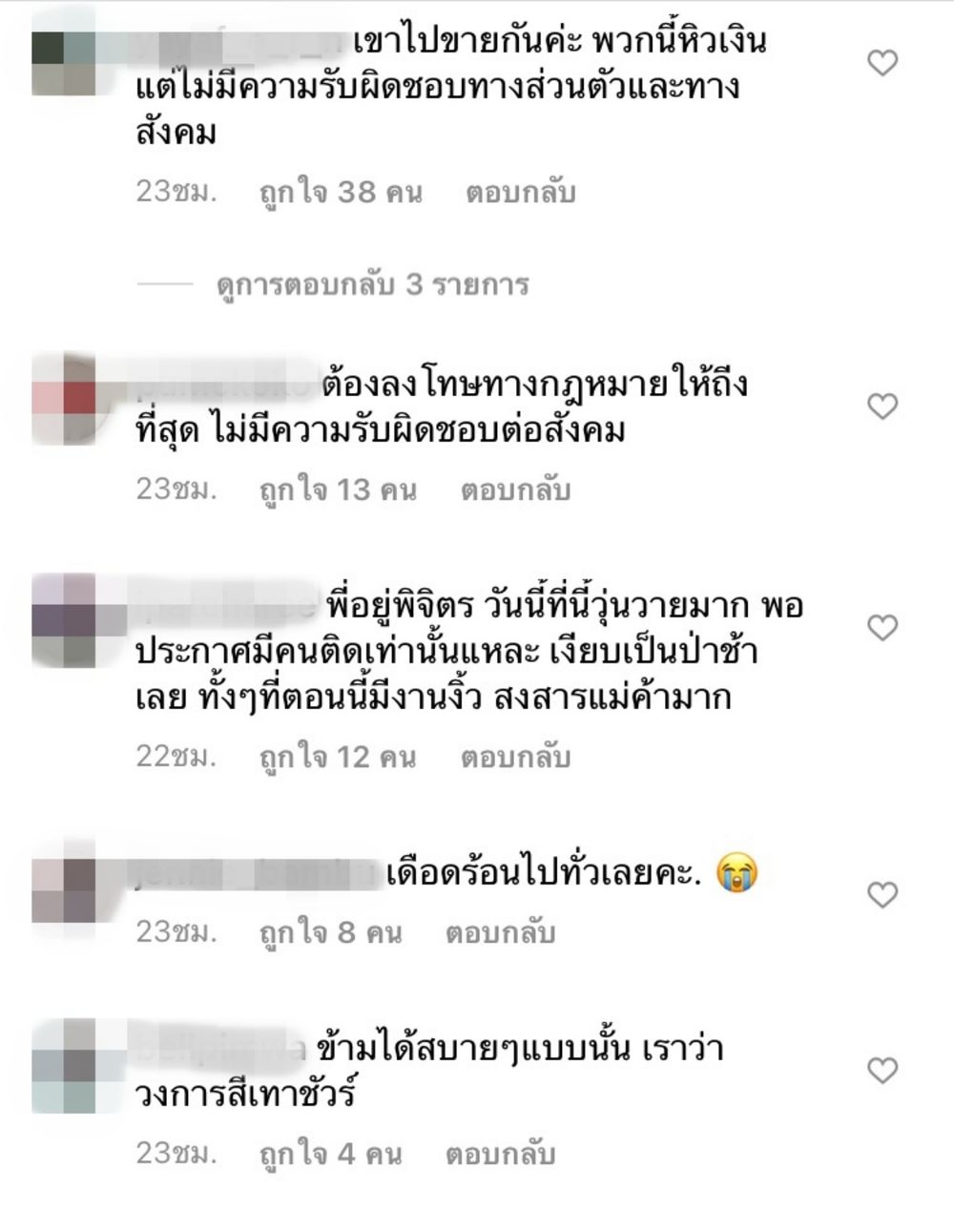Like the comment about วงการสีเทา
954x1232 pixels.
[x=882, y=1071]
